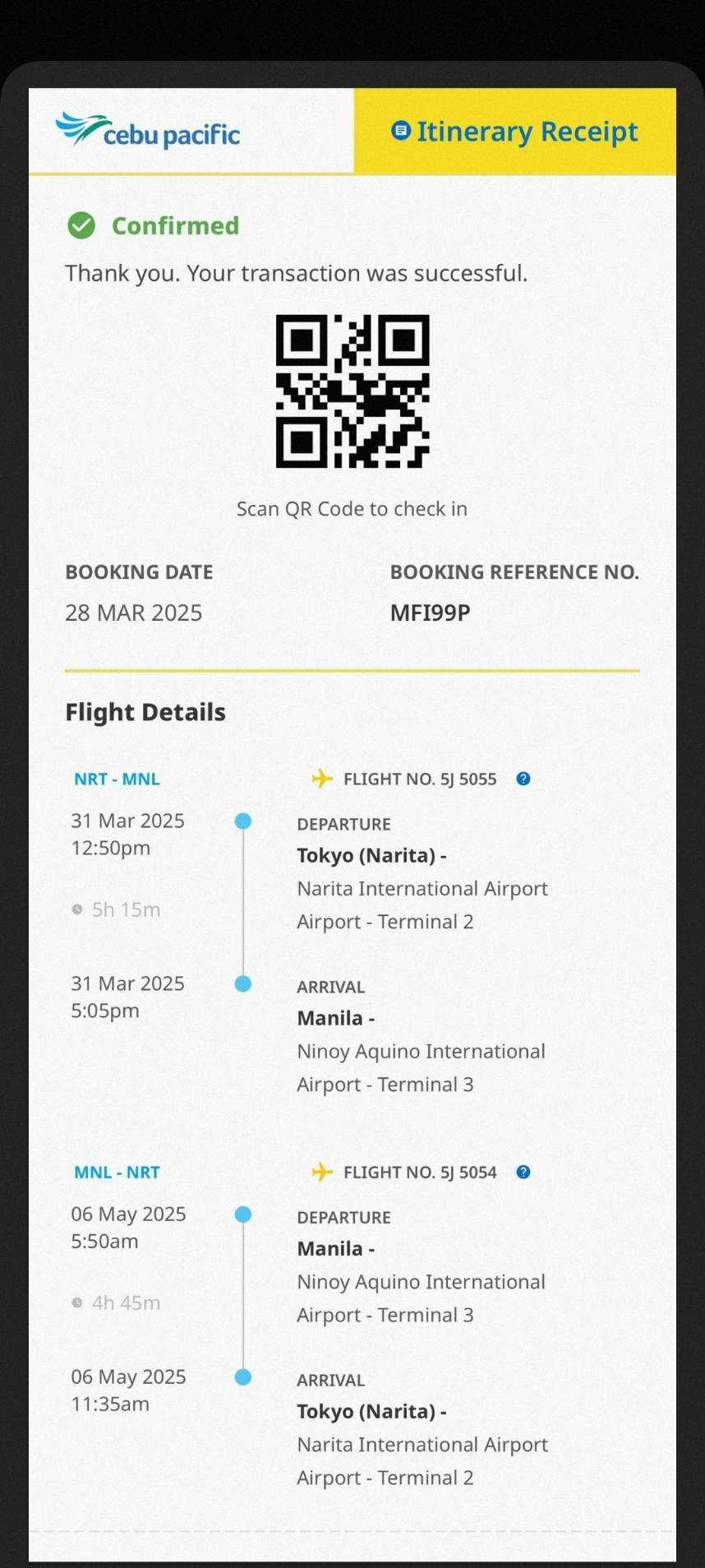The height and width of the screenshot is (1568, 705).
Task: Open the help icon beside flight 5J 5054
Action: [523, 1172]
